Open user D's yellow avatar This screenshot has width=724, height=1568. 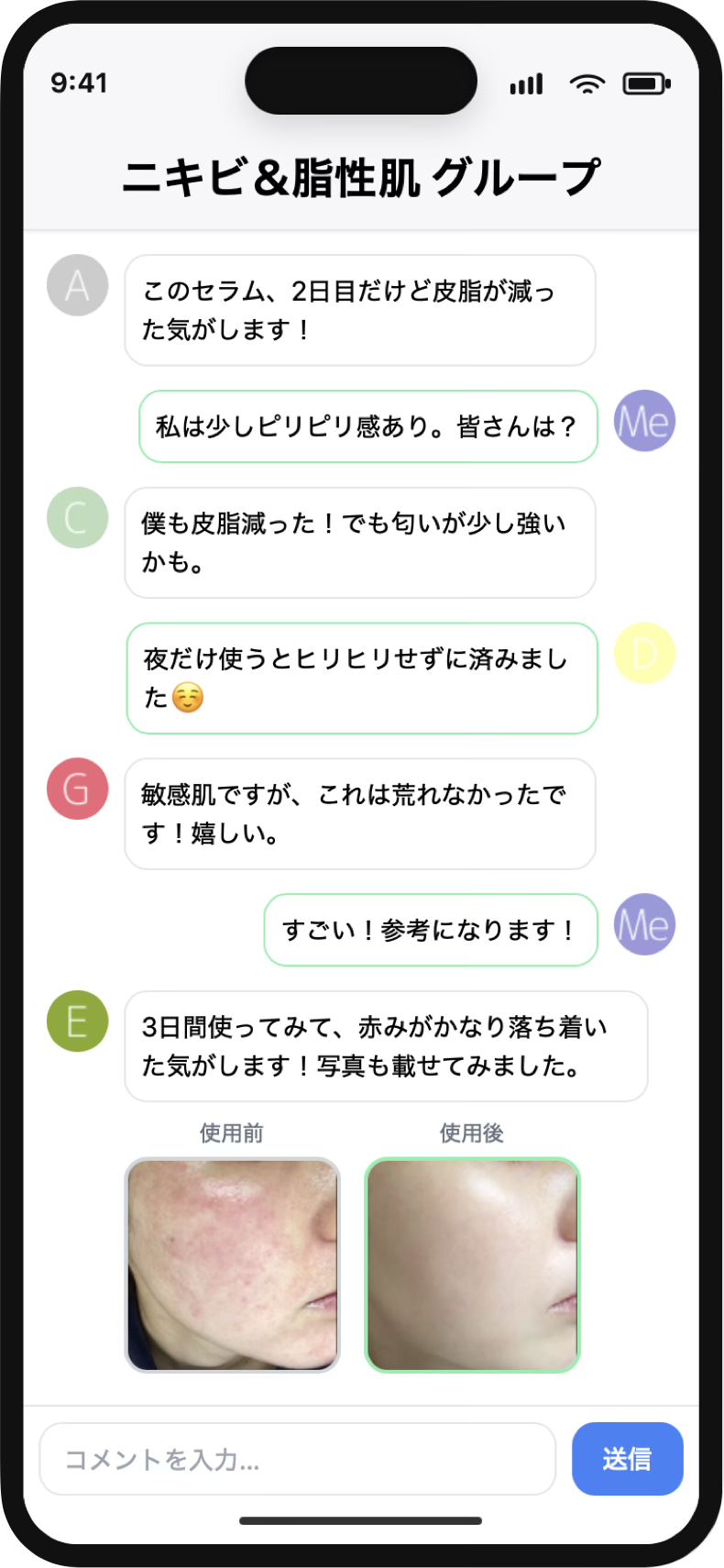point(644,652)
